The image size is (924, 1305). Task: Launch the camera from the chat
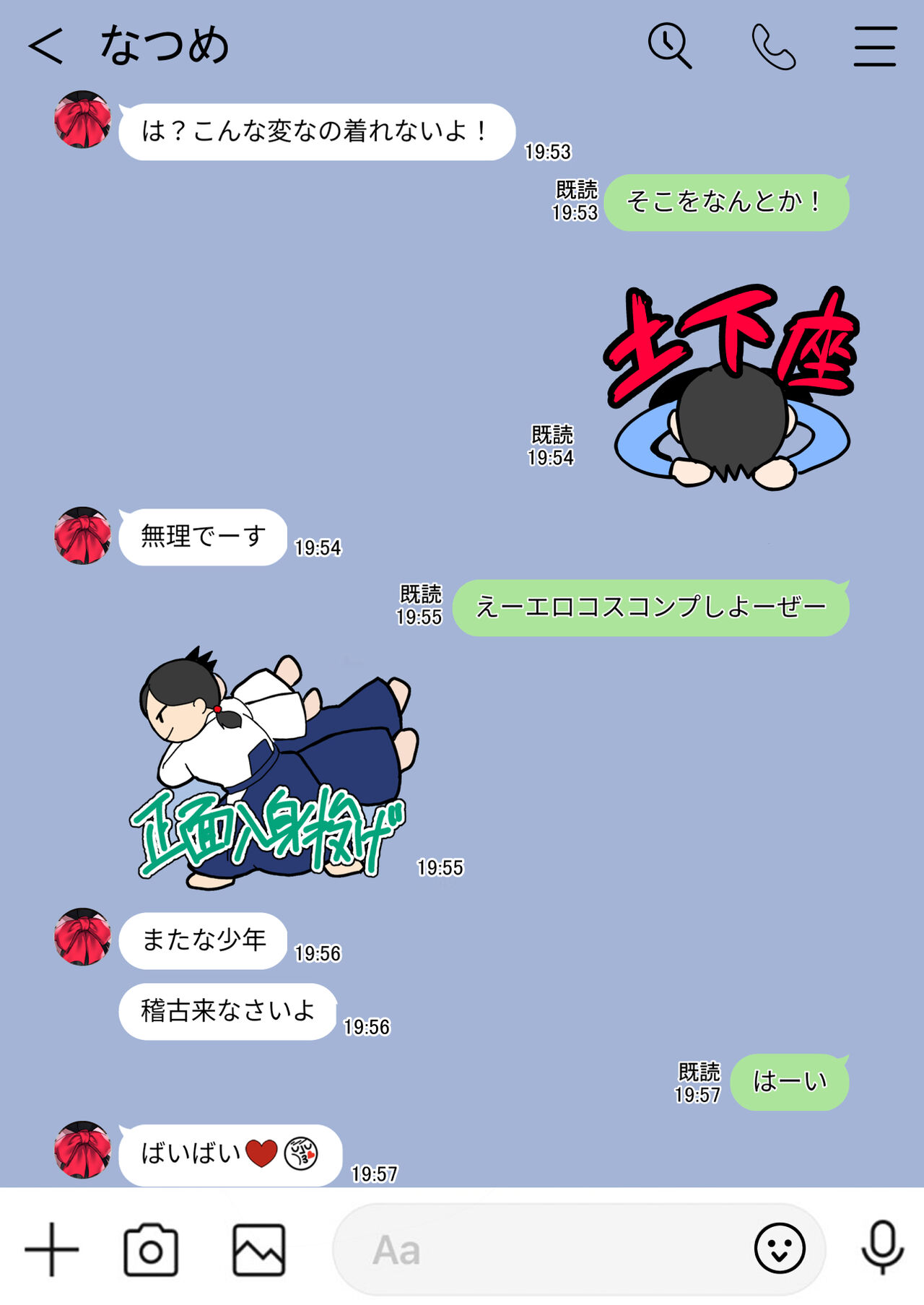[151, 1249]
